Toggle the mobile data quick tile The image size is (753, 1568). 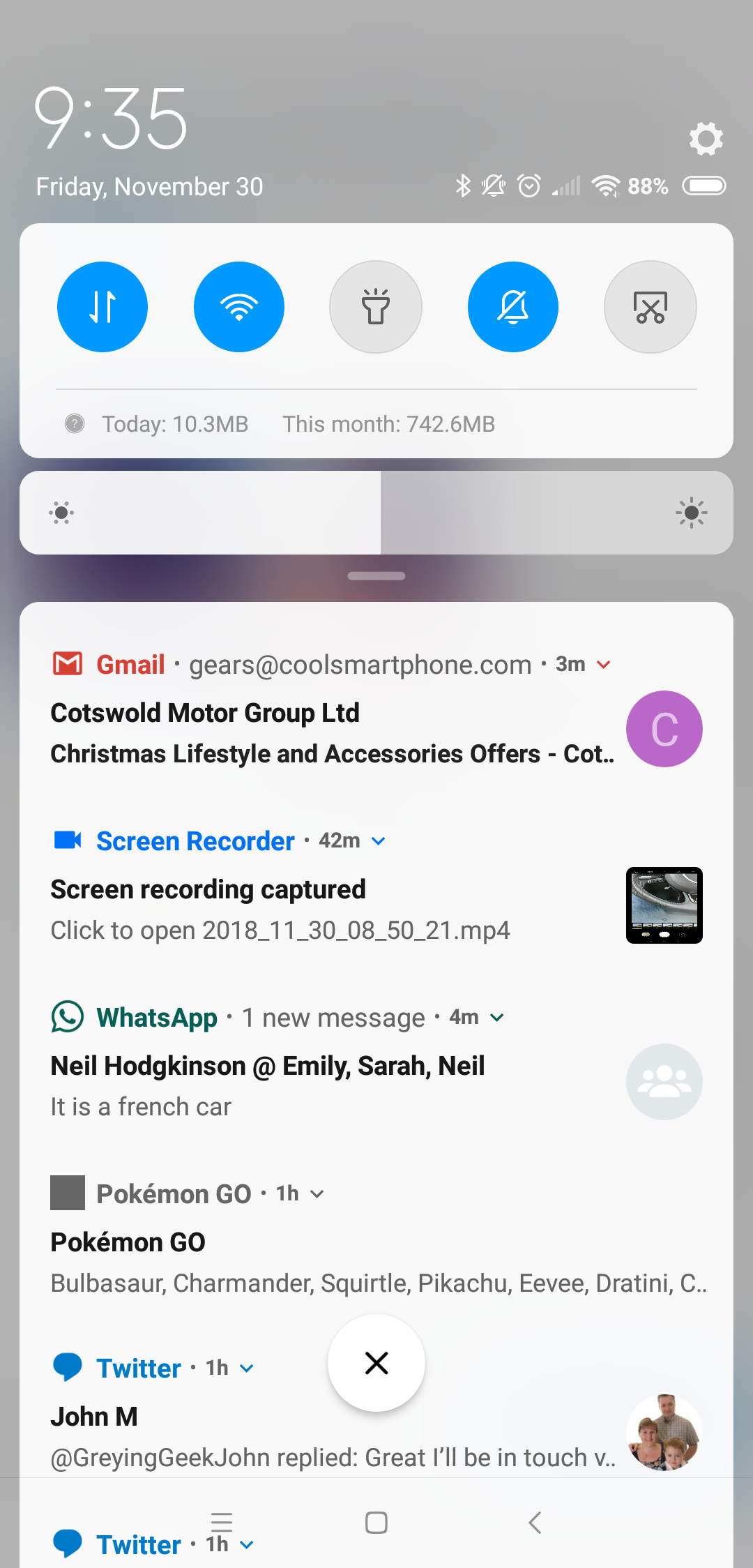tap(102, 307)
